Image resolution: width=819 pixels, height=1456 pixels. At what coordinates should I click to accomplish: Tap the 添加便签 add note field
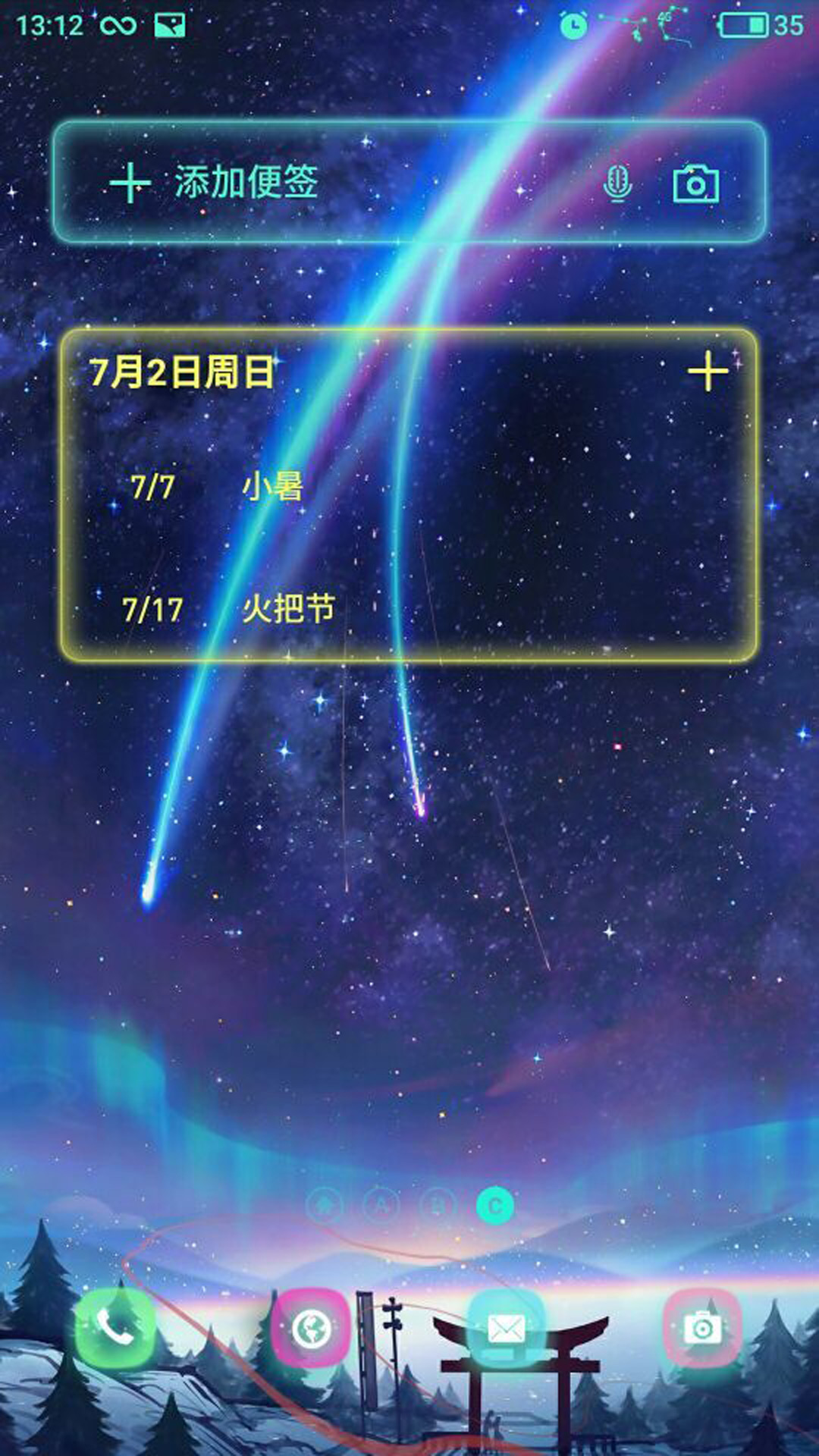coord(246,182)
